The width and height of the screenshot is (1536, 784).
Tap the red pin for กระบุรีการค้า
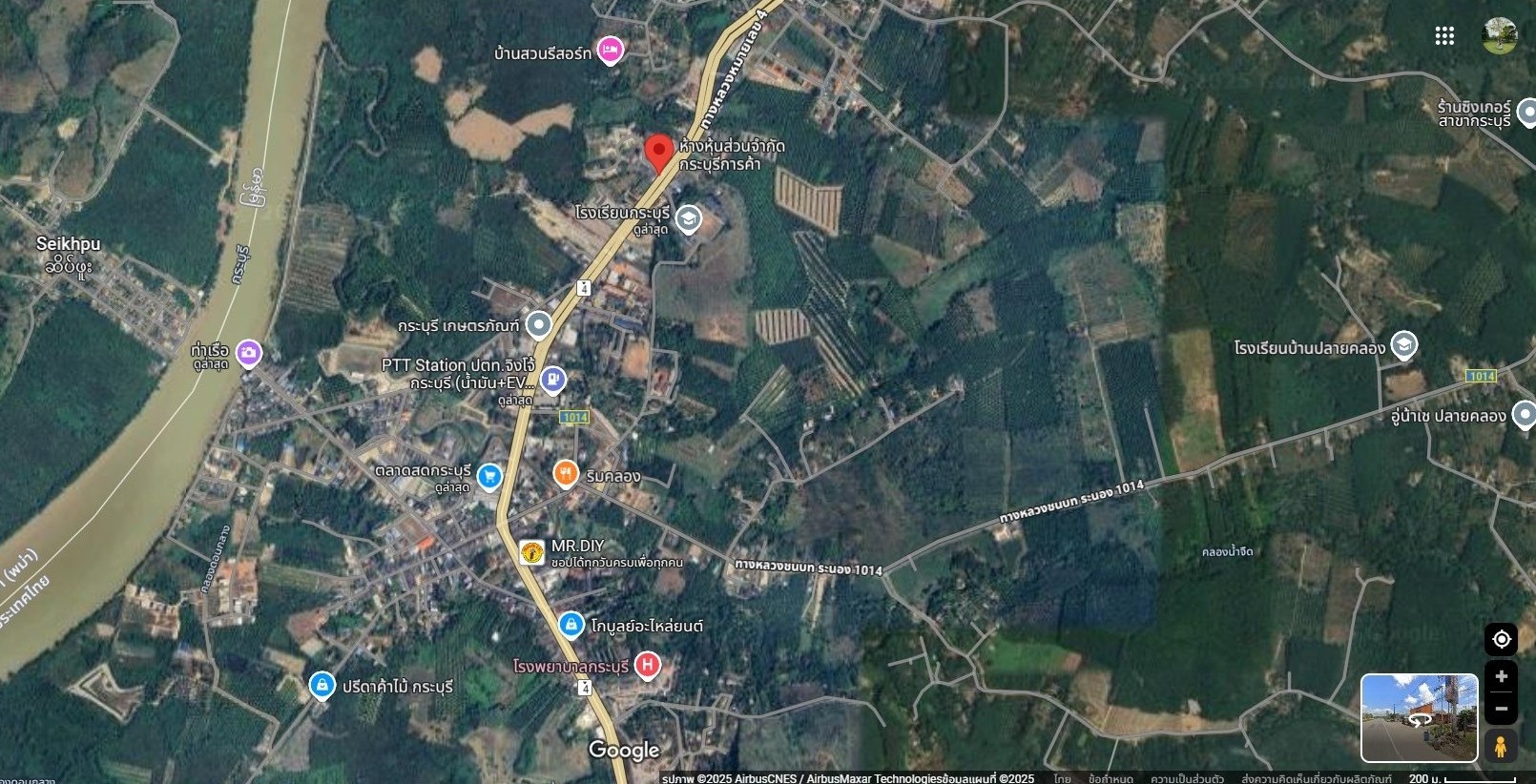click(x=658, y=153)
